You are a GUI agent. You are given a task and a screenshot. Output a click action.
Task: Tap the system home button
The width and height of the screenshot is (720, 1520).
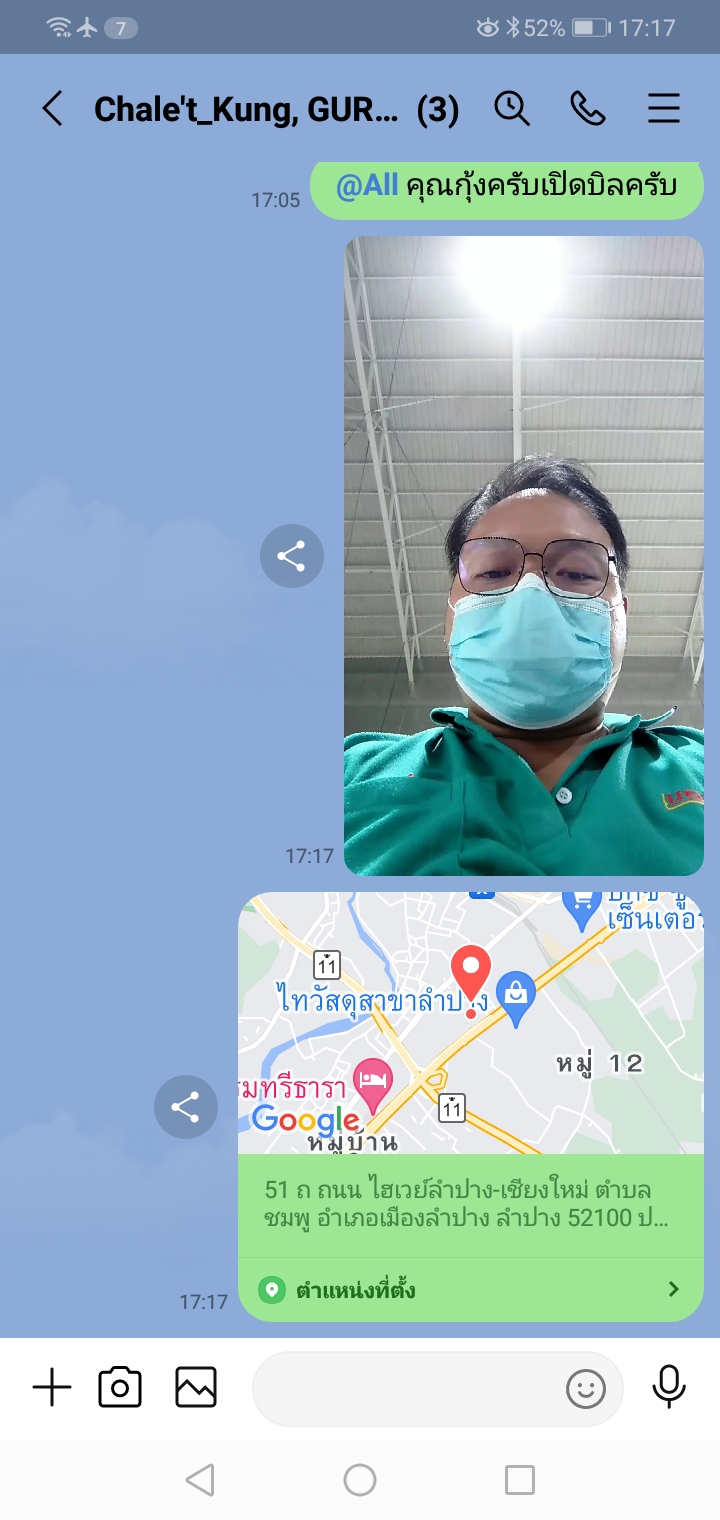click(360, 1480)
